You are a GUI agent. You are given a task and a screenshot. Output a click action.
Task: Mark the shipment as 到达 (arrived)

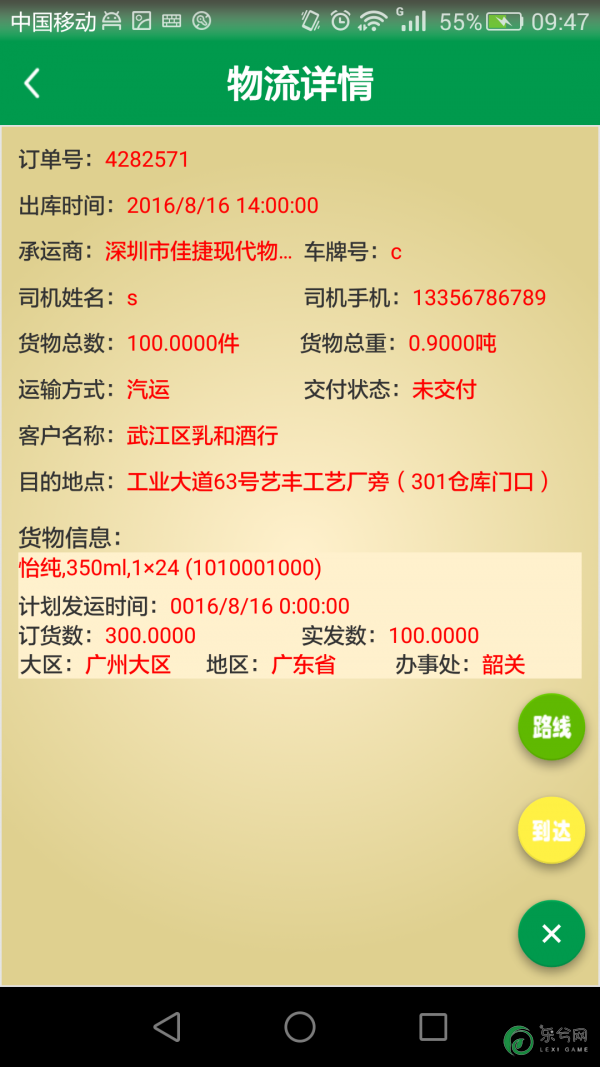coord(551,830)
